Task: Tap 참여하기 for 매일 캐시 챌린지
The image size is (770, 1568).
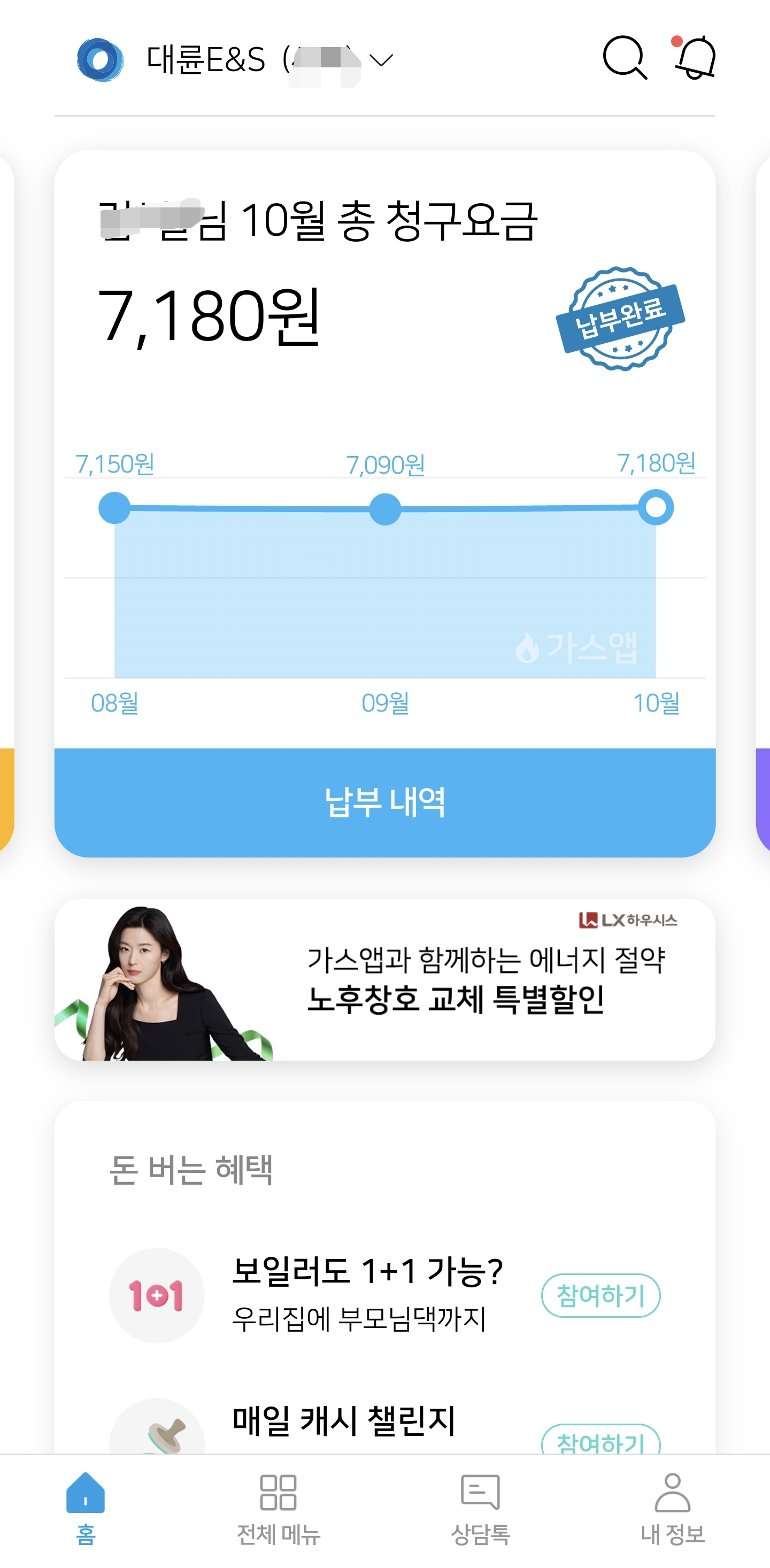Action: [x=600, y=1441]
